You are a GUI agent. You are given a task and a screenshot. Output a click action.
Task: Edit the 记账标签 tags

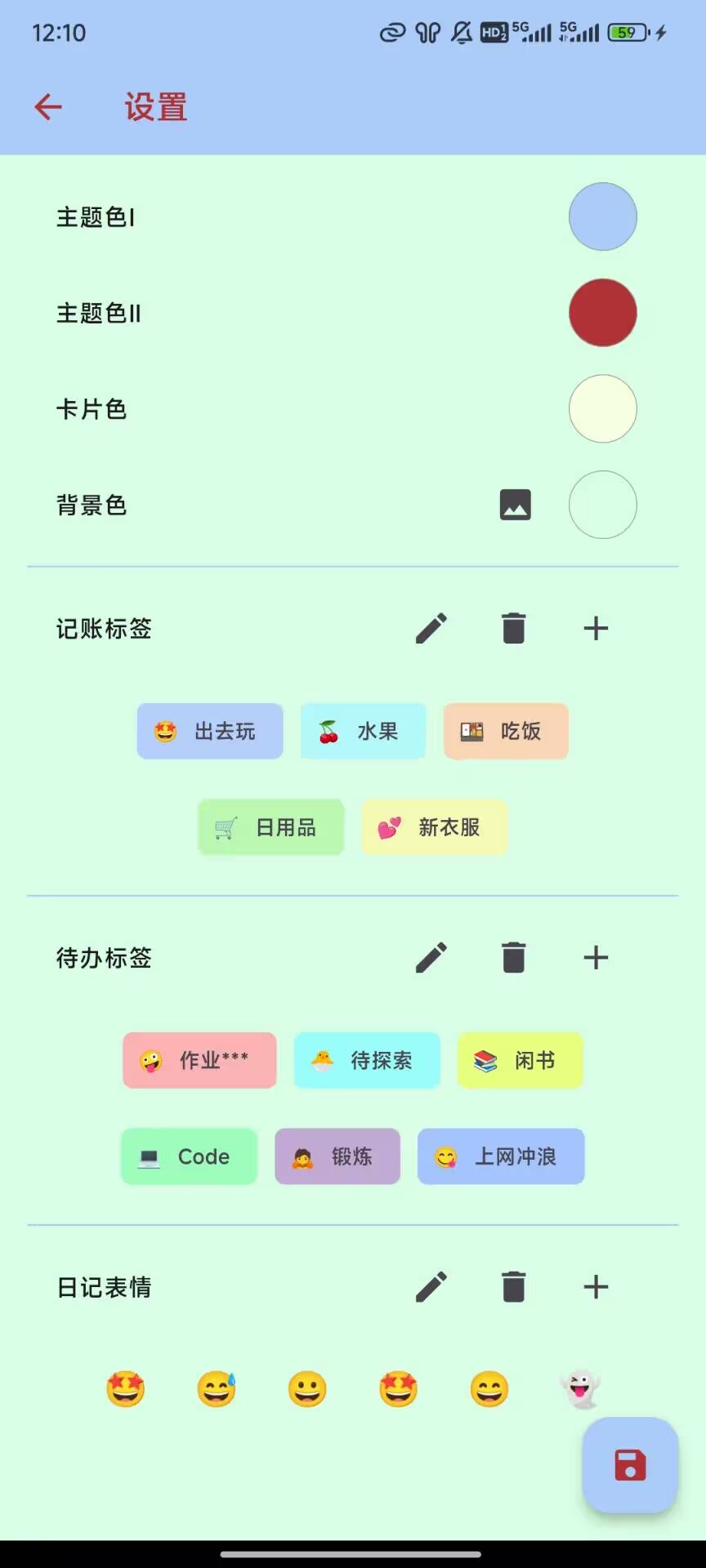[431, 628]
